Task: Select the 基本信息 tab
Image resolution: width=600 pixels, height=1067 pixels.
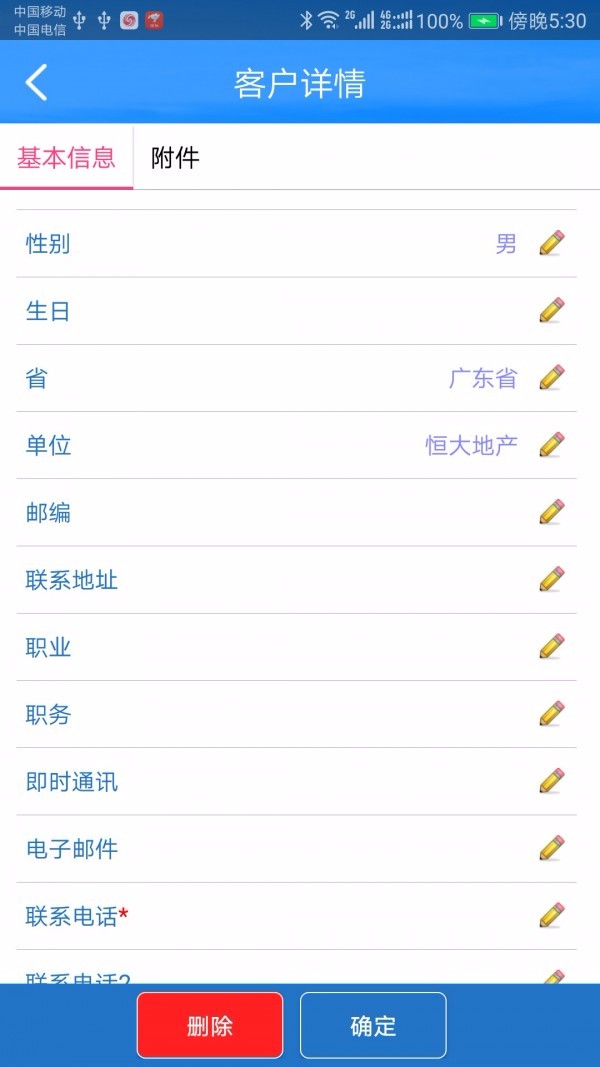Action: pos(66,158)
